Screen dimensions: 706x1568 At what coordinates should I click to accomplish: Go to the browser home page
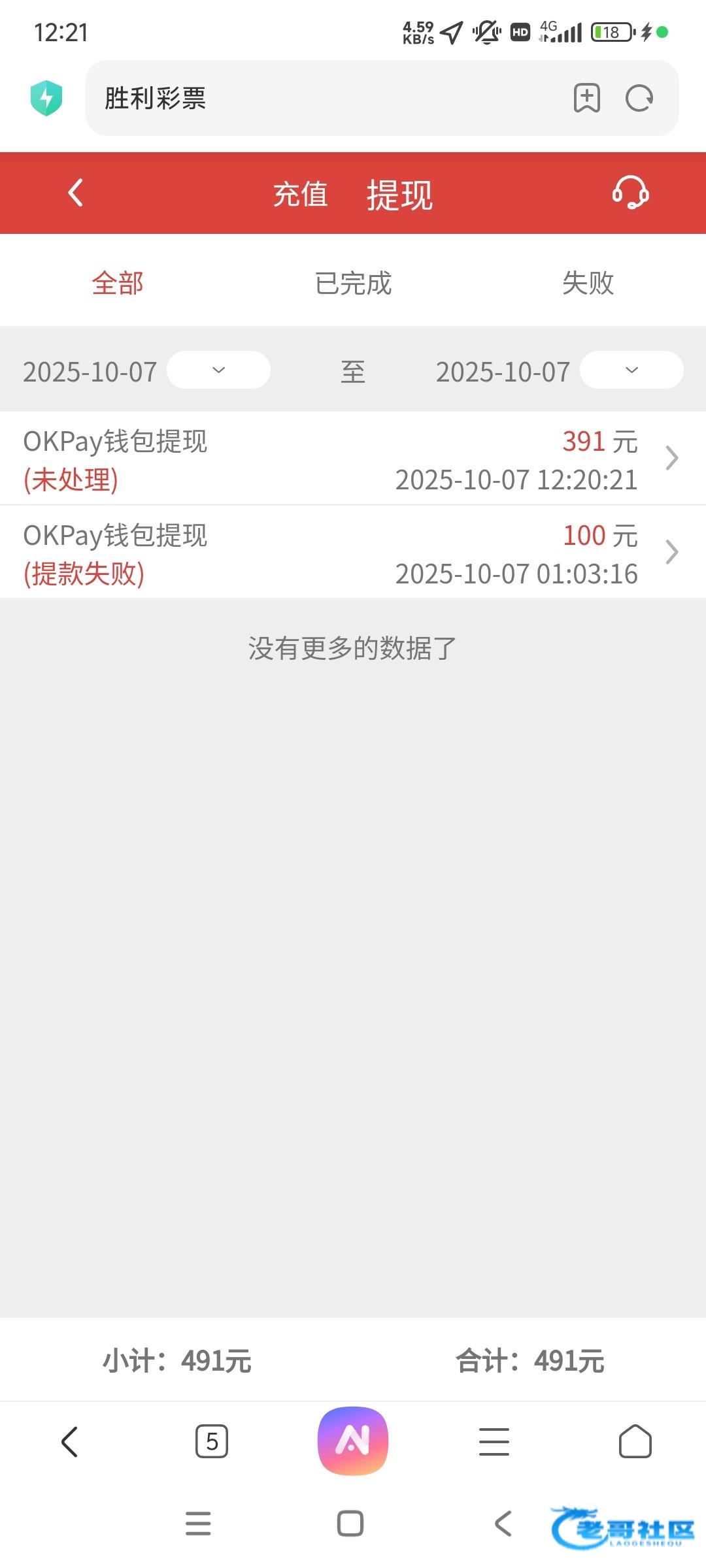pyautogui.click(x=635, y=1442)
